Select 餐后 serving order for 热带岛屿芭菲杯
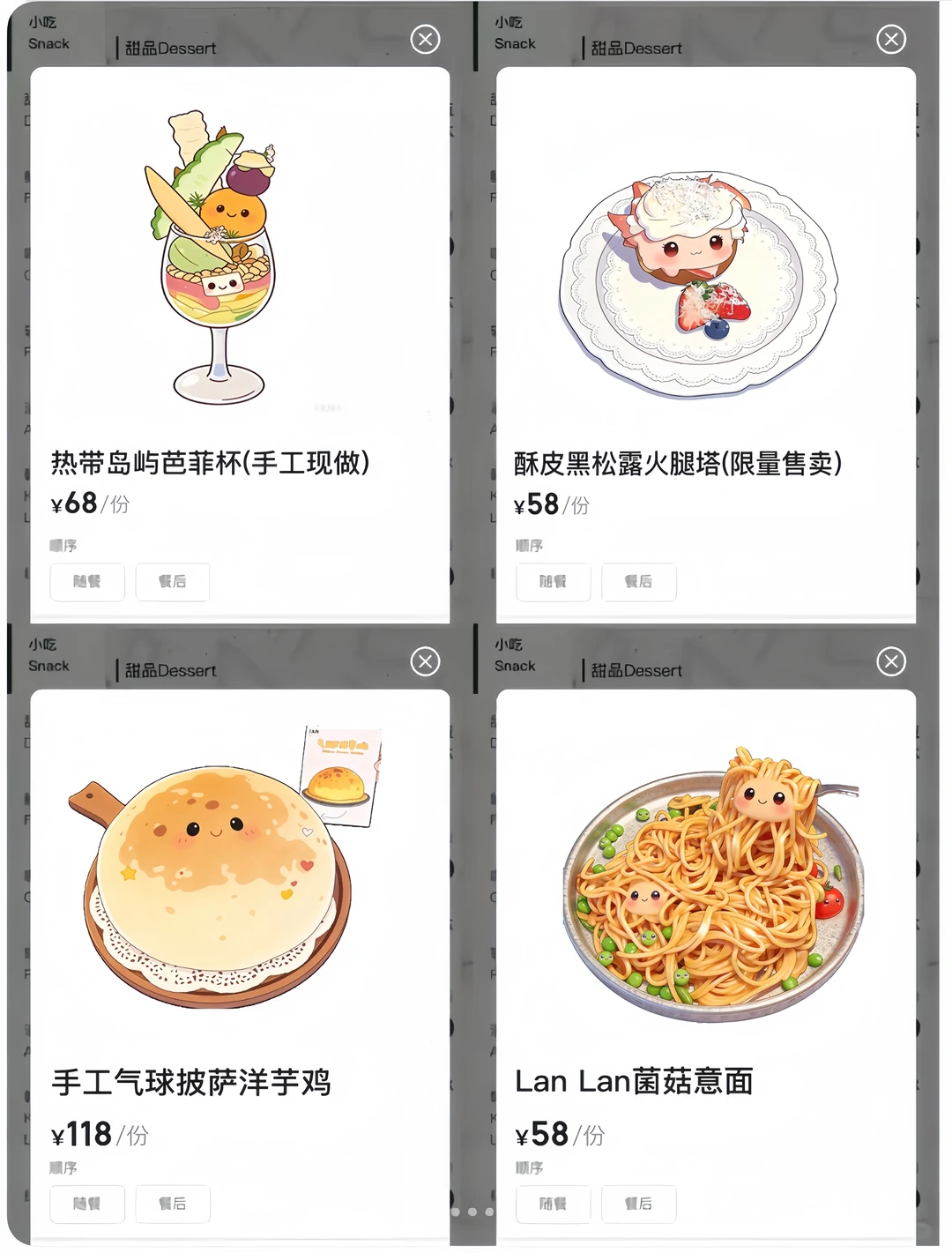 pos(173,582)
